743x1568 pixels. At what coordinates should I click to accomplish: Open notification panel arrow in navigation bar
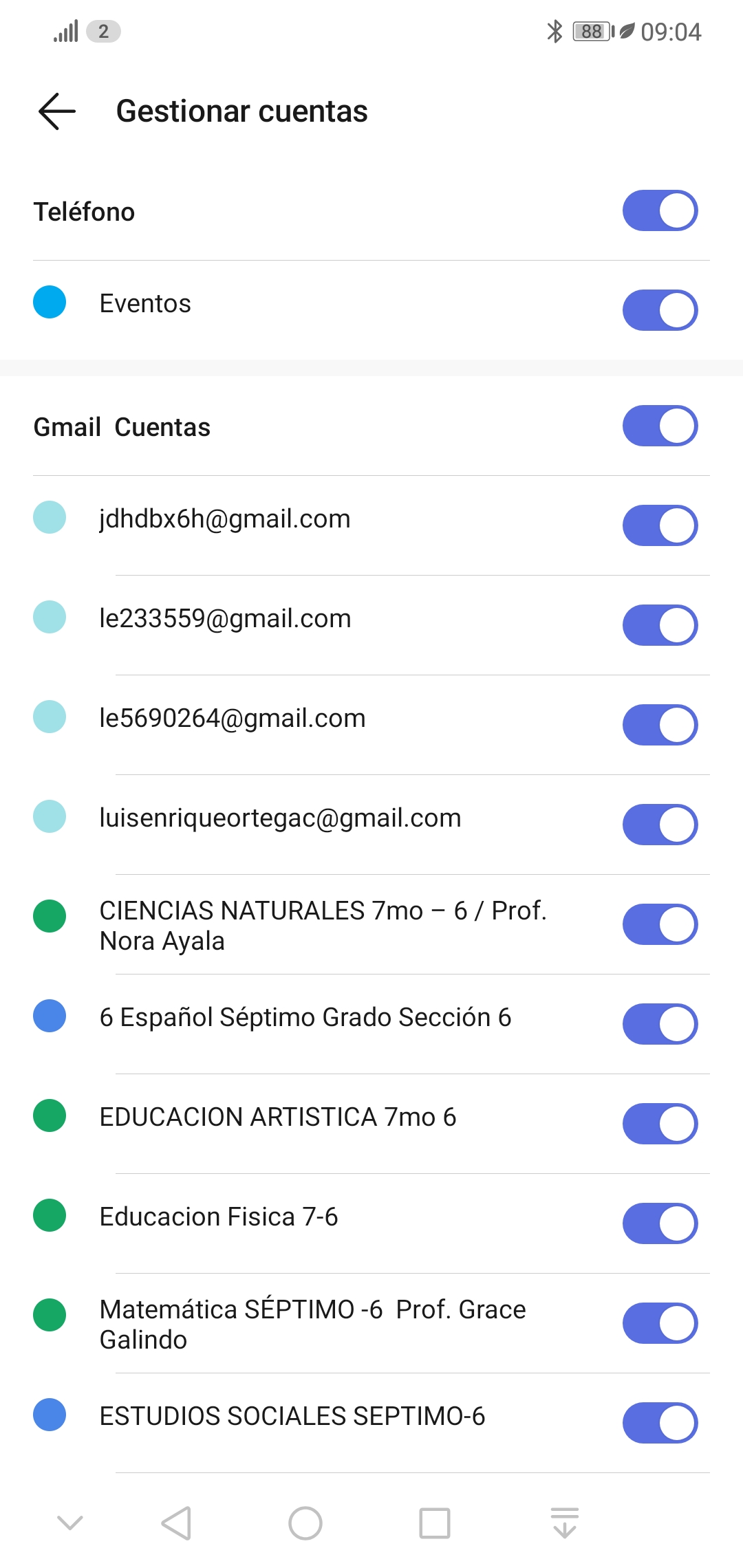point(565,1523)
